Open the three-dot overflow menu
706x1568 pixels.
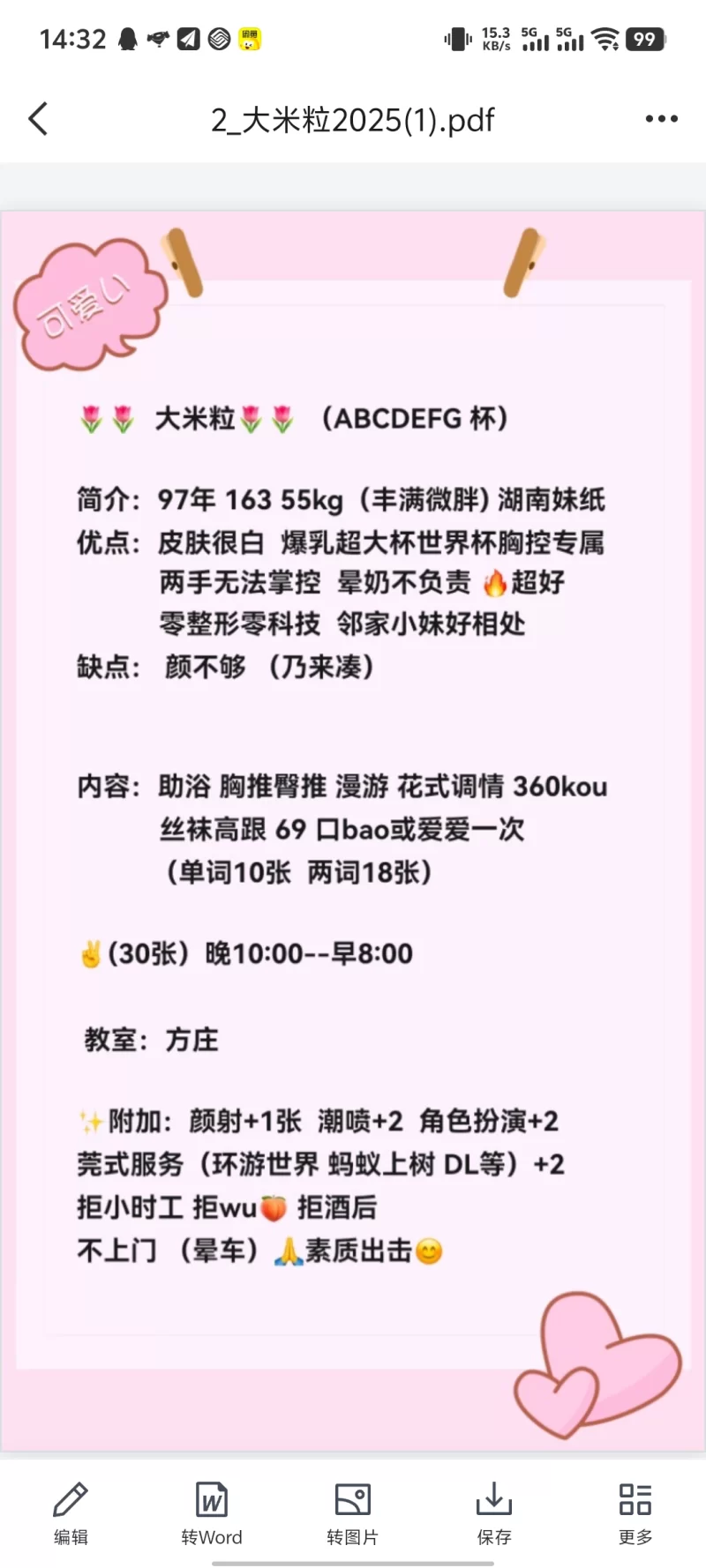click(x=661, y=119)
